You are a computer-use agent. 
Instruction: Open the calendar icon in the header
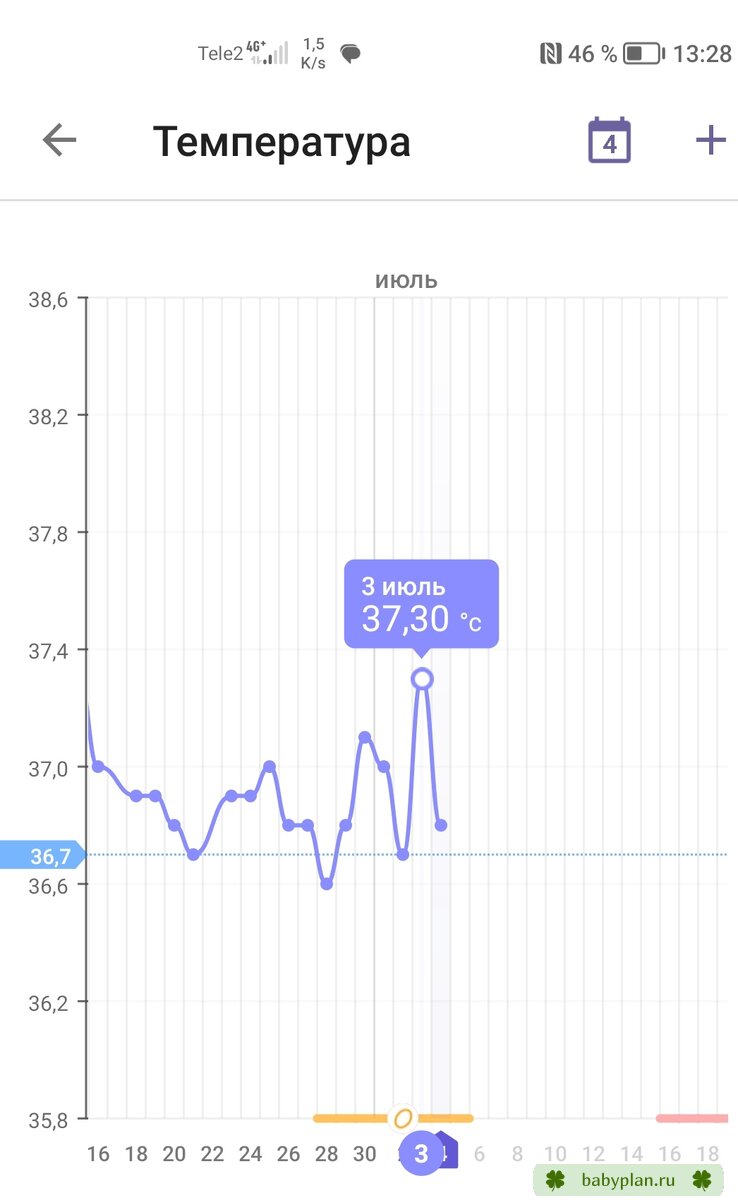[609, 140]
